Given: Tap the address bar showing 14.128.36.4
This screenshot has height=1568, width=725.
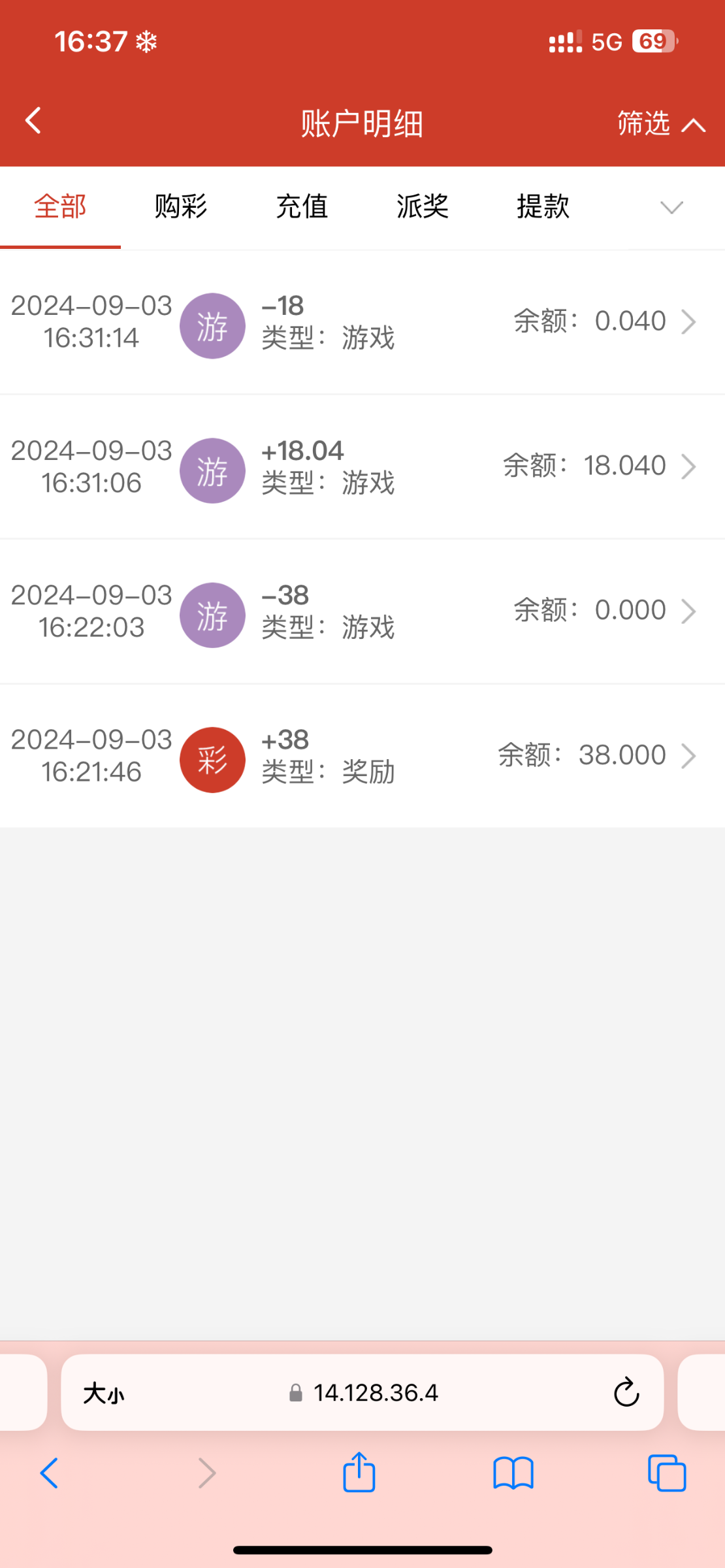Looking at the screenshot, I should point(364,1393).
